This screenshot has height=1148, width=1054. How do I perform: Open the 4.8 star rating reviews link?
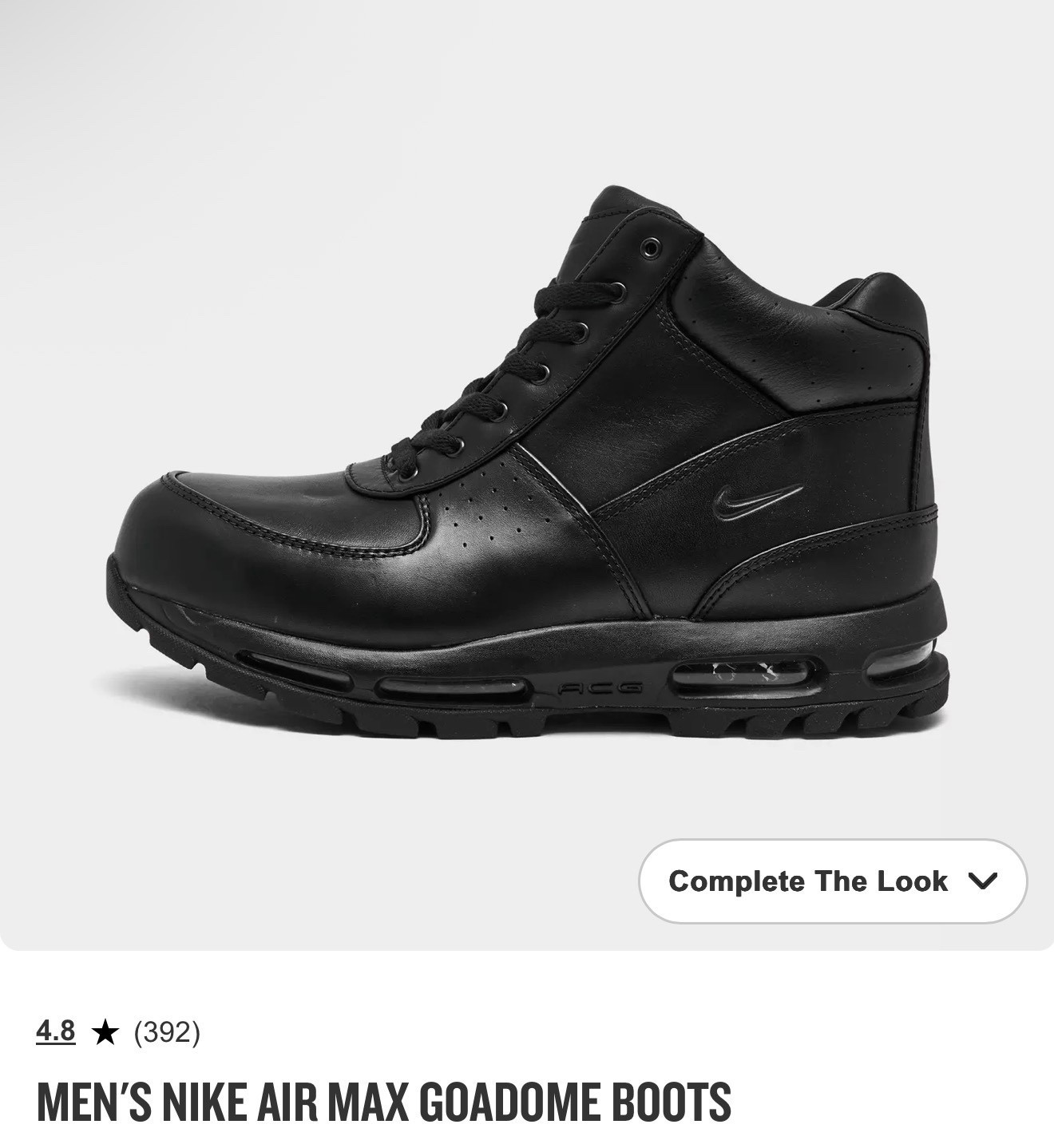click(56, 1031)
